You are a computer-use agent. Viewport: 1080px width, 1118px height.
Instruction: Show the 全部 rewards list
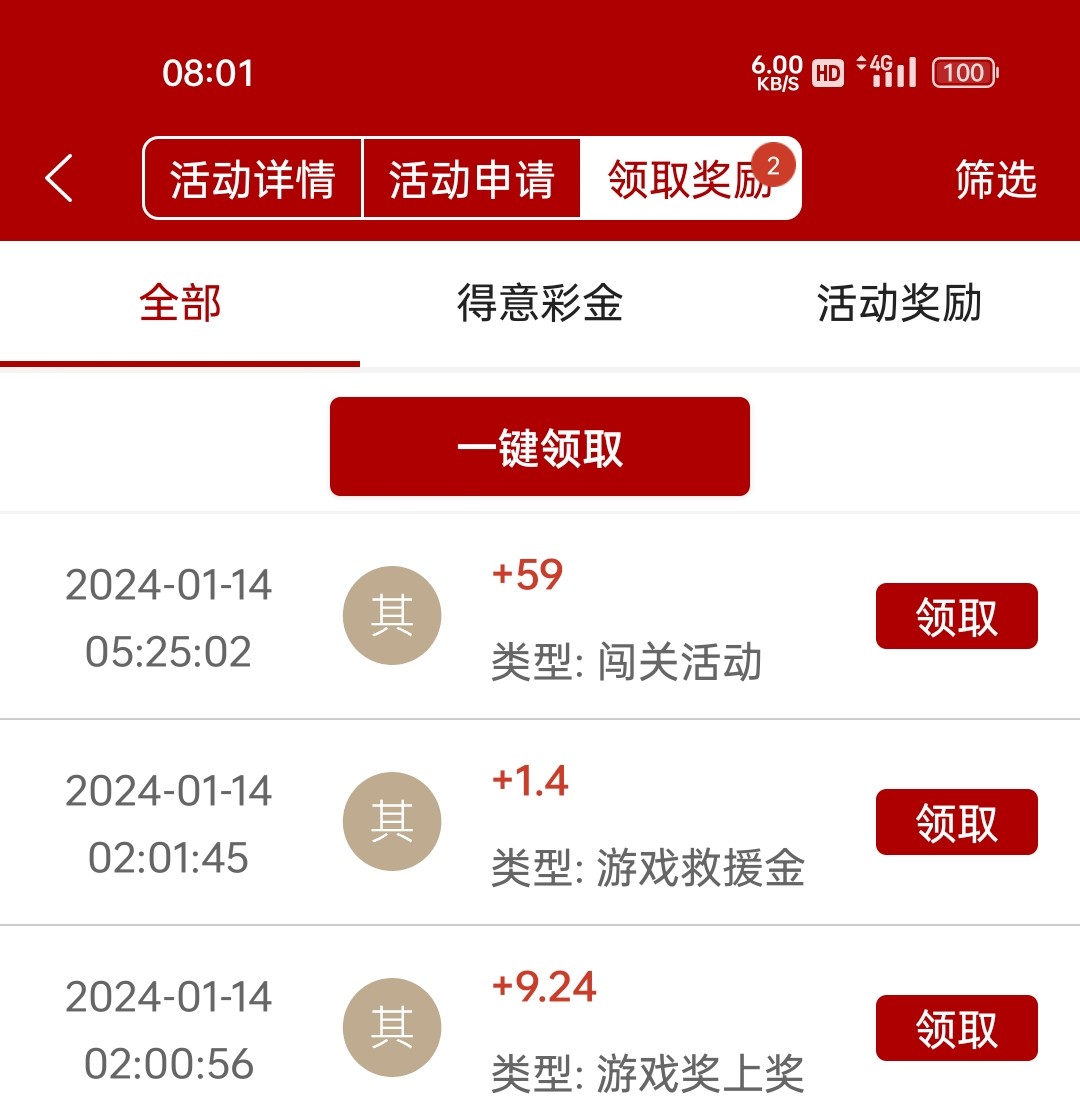(x=180, y=303)
